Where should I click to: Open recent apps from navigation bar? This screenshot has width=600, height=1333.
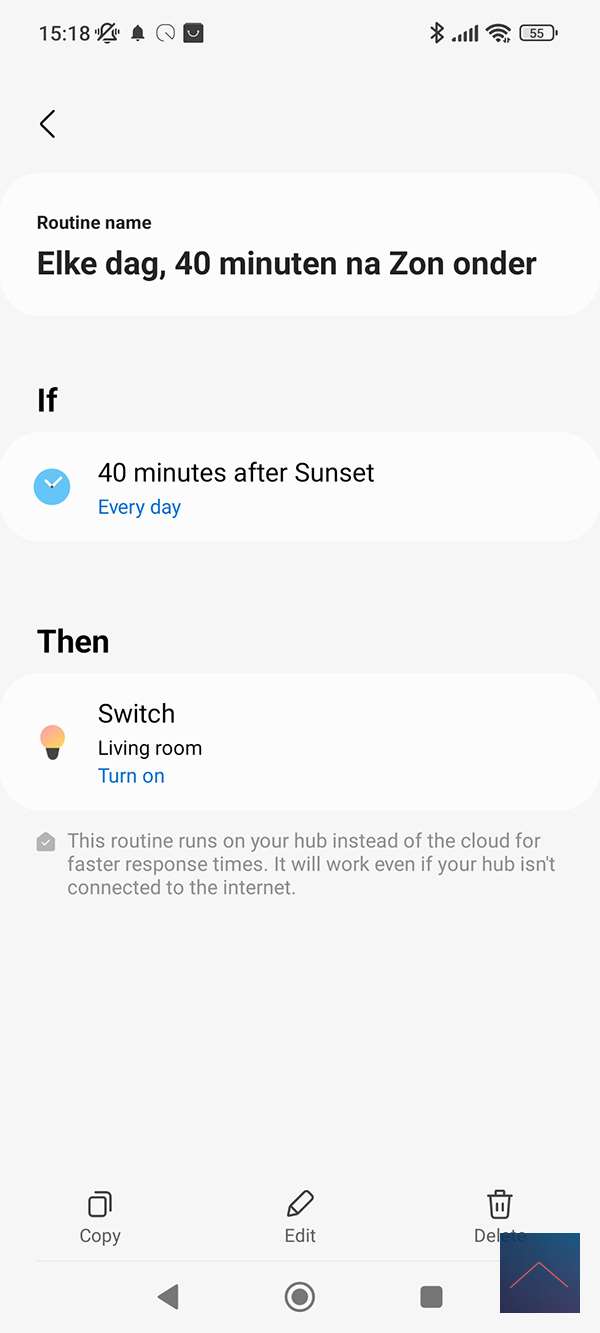click(x=431, y=1297)
